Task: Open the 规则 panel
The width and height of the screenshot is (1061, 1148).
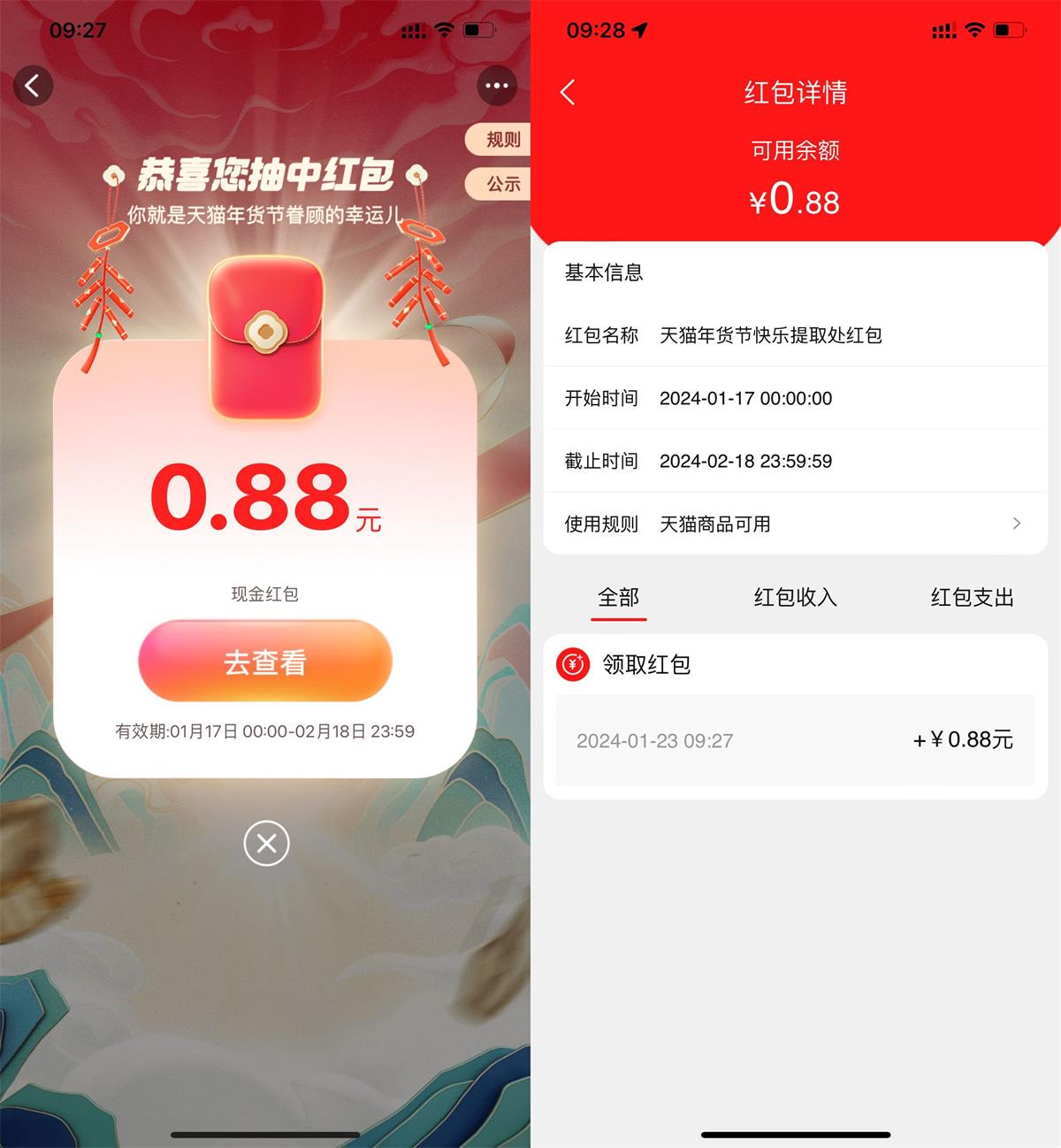Action: pyautogui.click(x=500, y=139)
